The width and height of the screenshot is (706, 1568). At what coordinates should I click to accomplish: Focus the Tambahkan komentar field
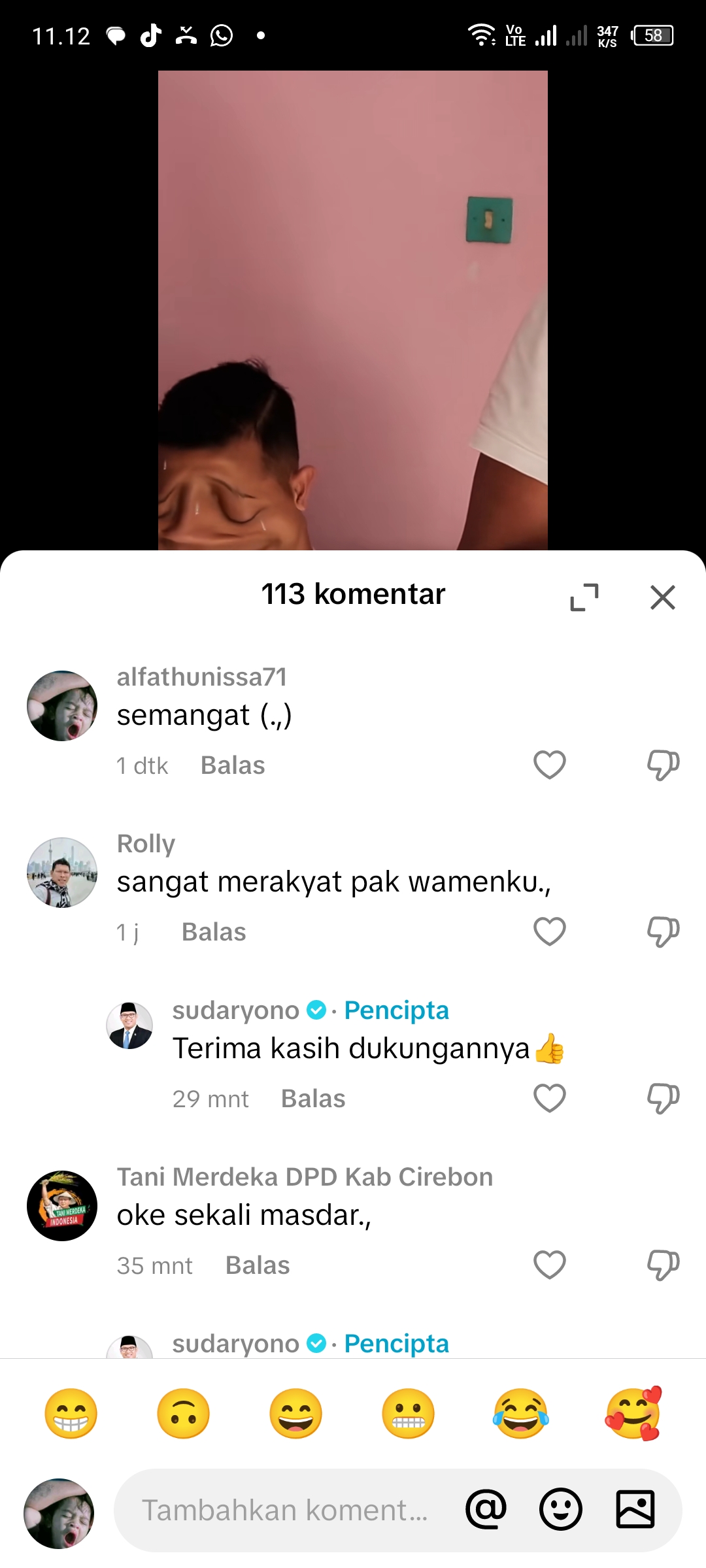pyautogui.click(x=285, y=1510)
